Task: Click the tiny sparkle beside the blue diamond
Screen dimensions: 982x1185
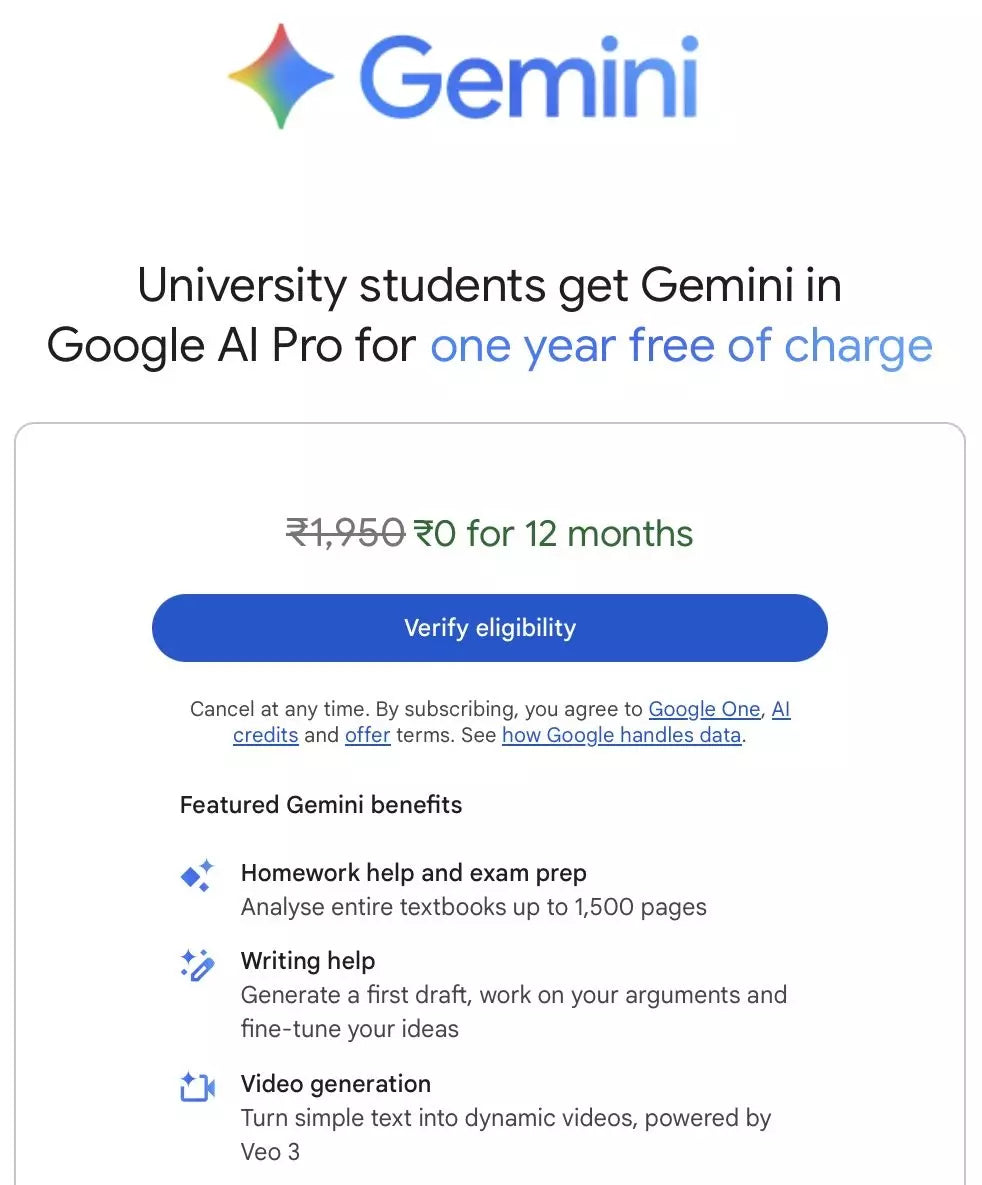Action: 206,864
